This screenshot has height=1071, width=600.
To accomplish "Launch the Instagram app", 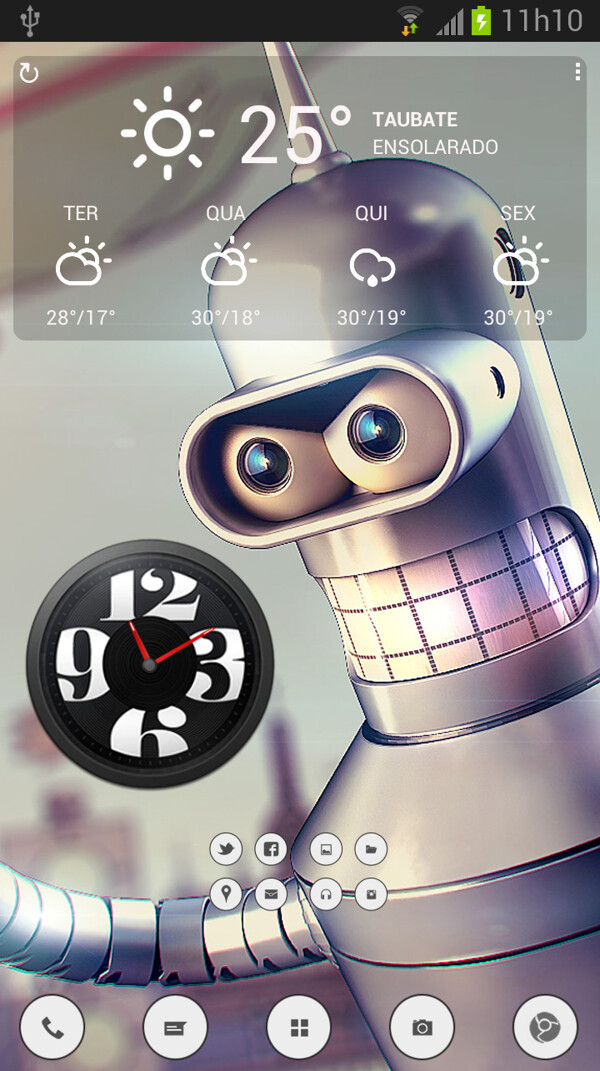I will click(x=370, y=893).
